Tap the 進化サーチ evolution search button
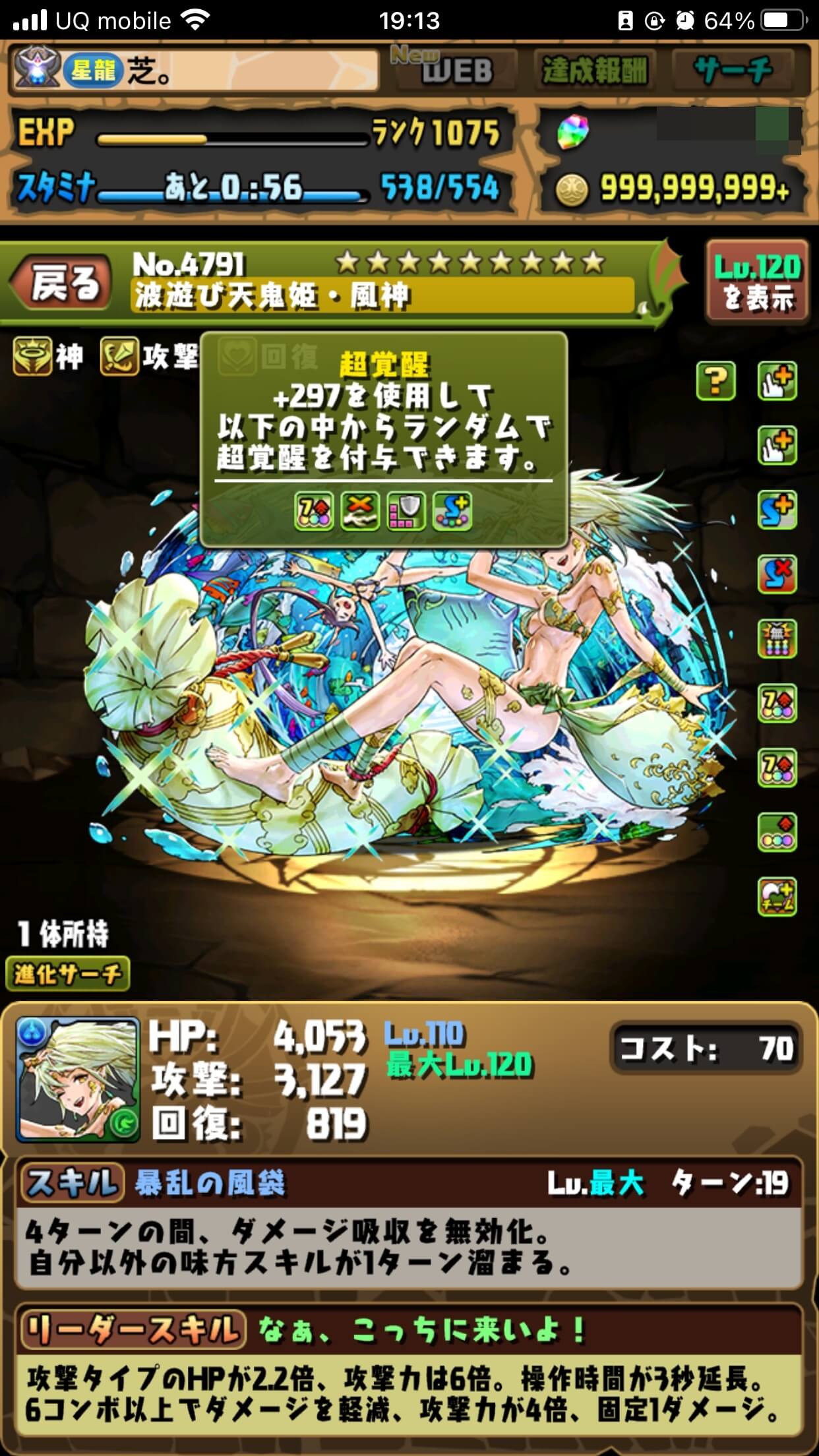819x1456 pixels. click(67, 974)
